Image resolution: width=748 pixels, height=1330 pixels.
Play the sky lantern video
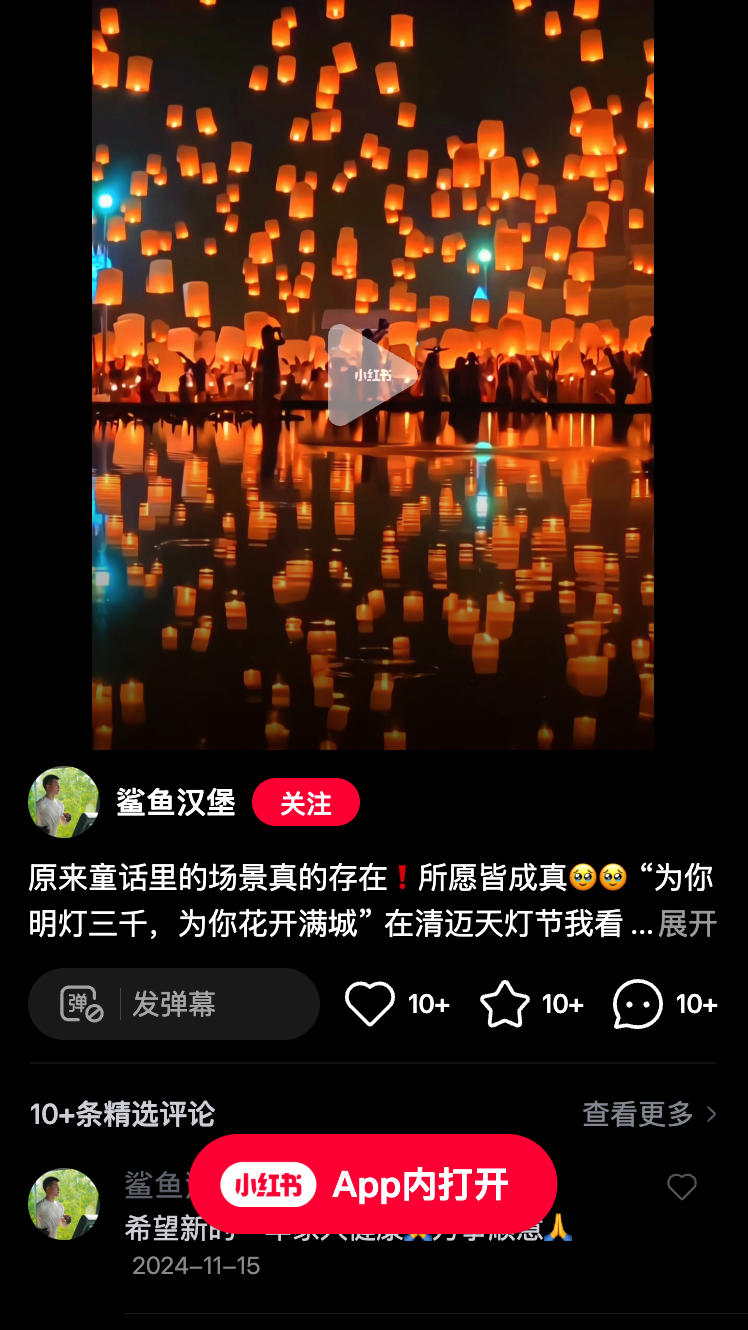[x=372, y=375]
